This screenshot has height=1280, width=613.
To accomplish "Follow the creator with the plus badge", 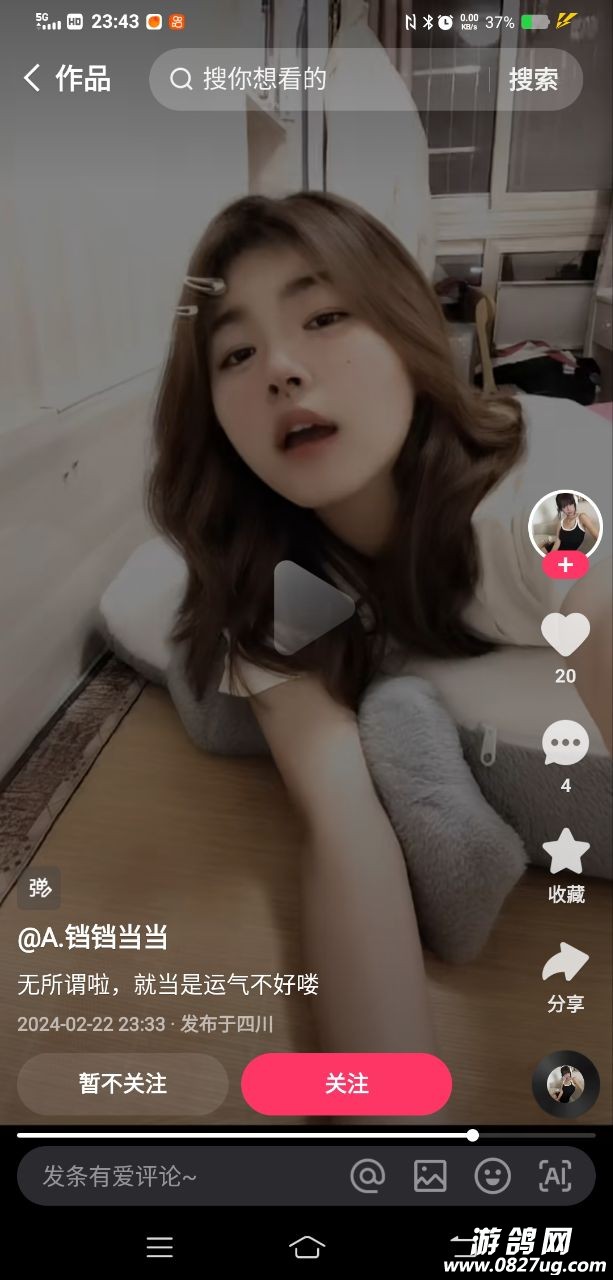I will [x=565, y=565].
